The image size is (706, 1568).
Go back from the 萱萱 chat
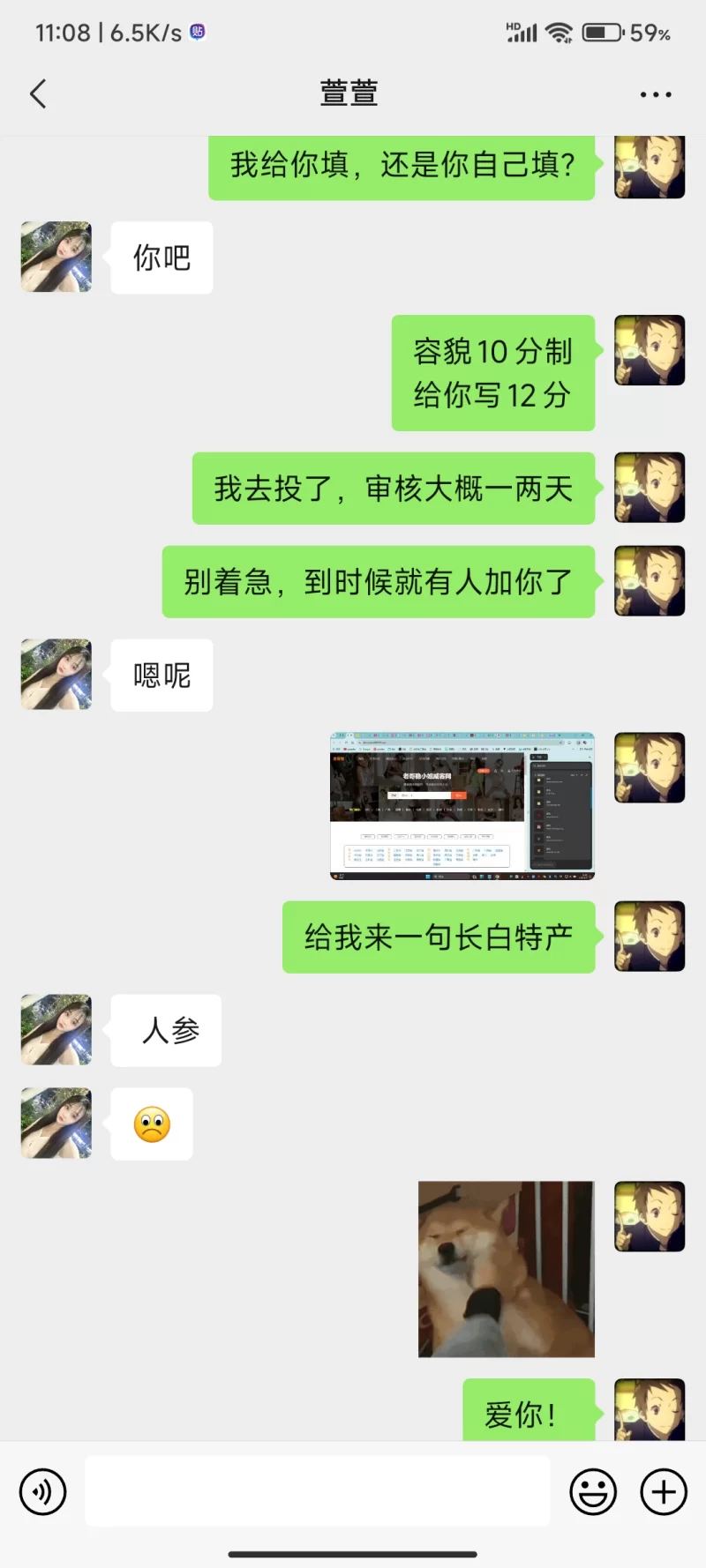(38, 93)
